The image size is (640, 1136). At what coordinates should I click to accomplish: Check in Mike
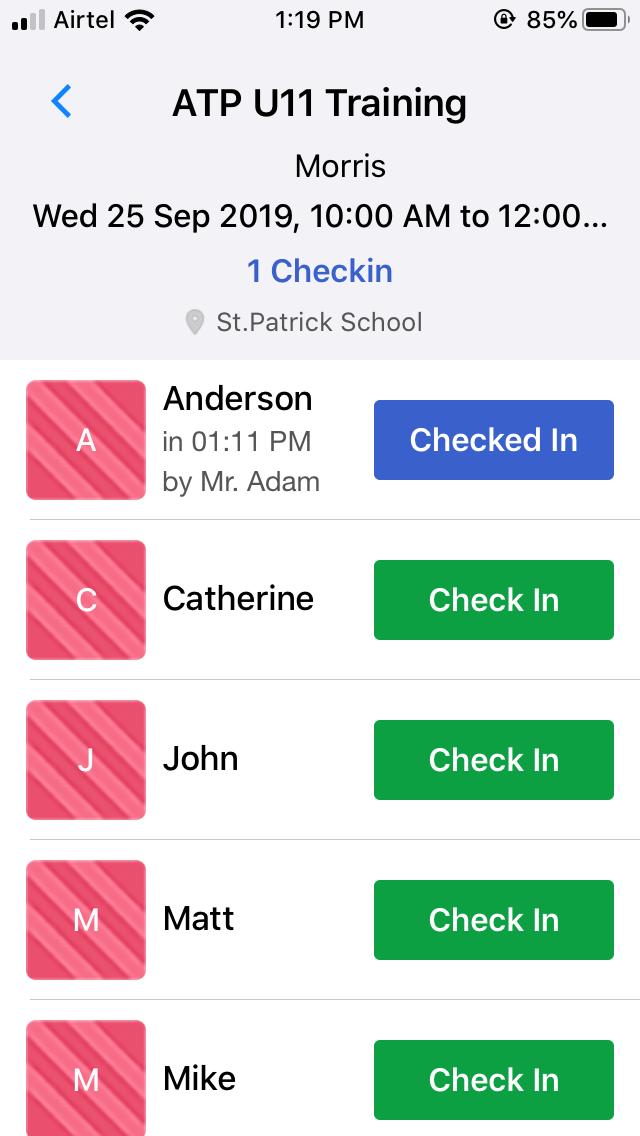pyautogui.click(x=494, y=1080)
